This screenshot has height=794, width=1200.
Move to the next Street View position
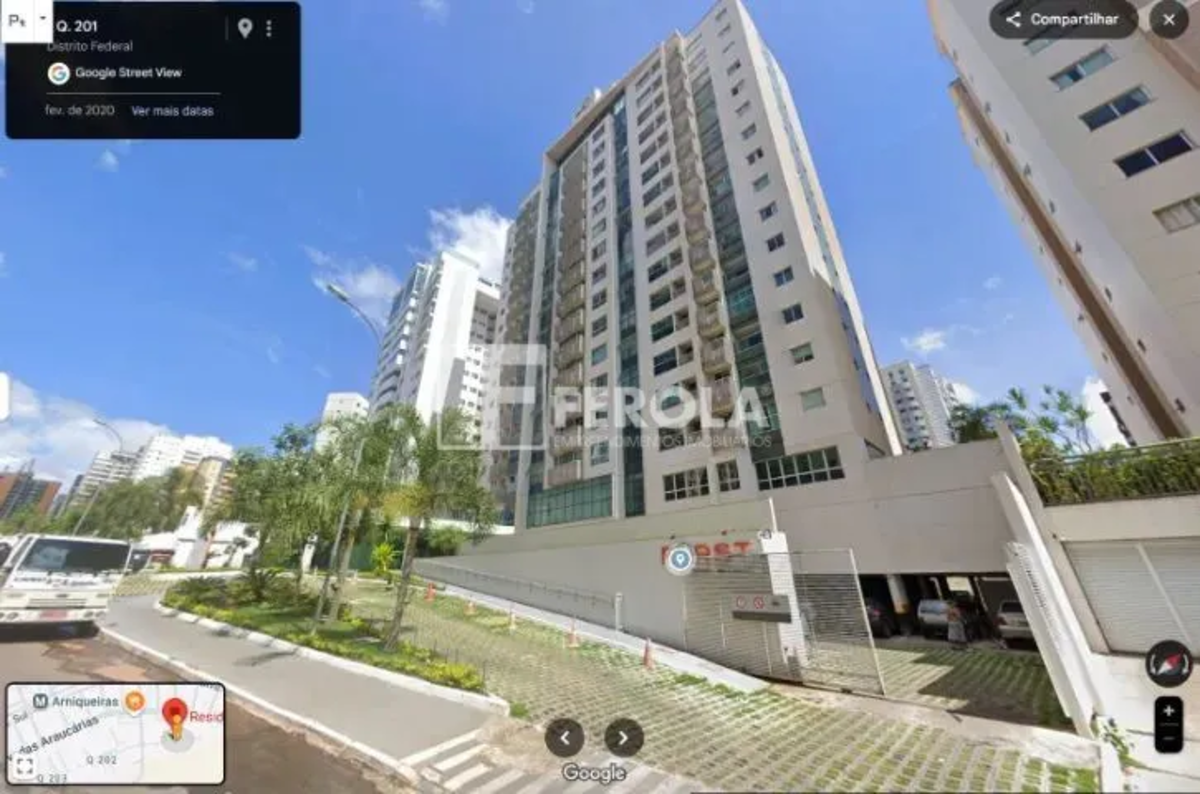[x=624, y=738]
